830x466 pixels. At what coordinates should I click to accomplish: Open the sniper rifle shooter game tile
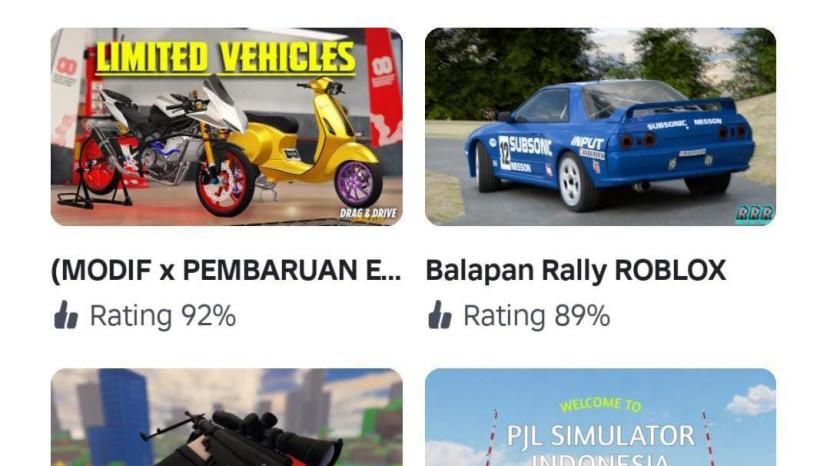[226, 420]
